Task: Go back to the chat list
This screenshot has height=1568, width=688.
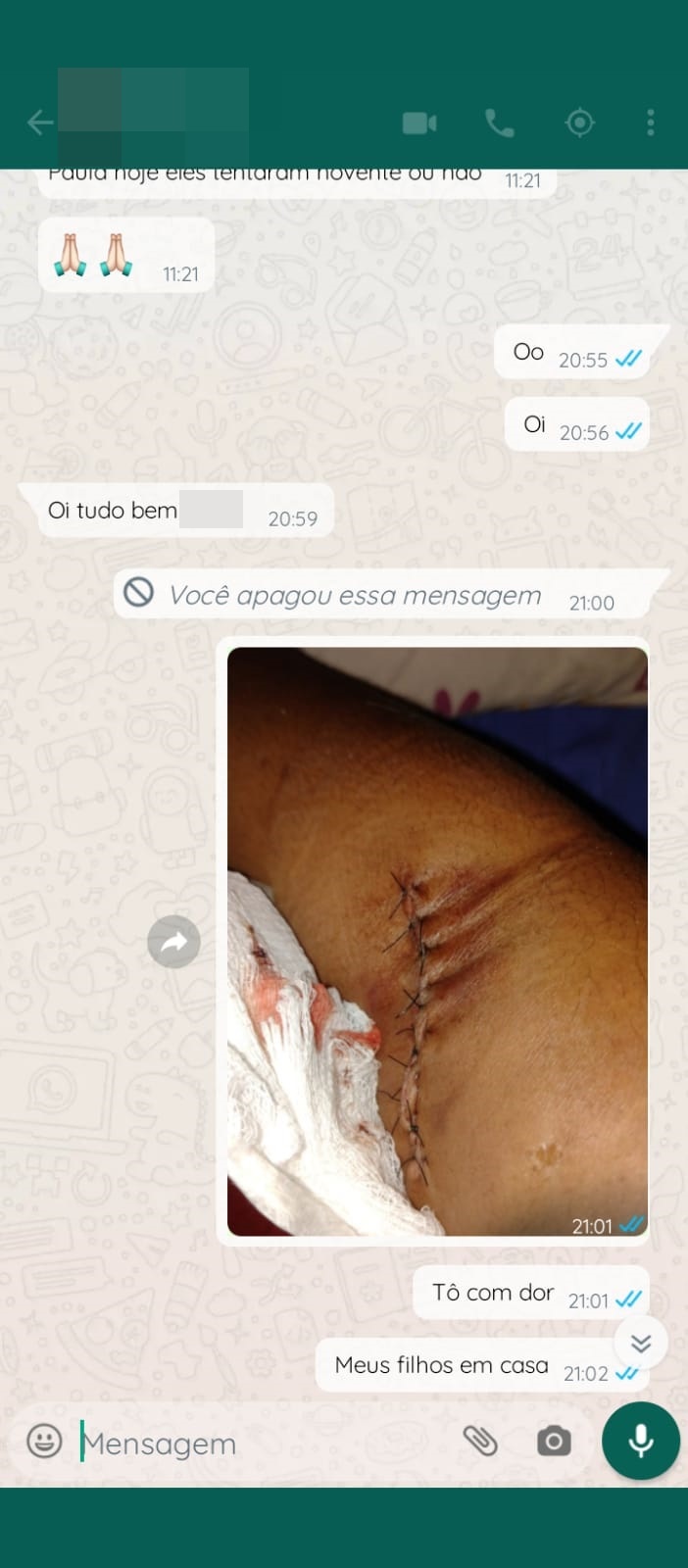Action: 40,122
